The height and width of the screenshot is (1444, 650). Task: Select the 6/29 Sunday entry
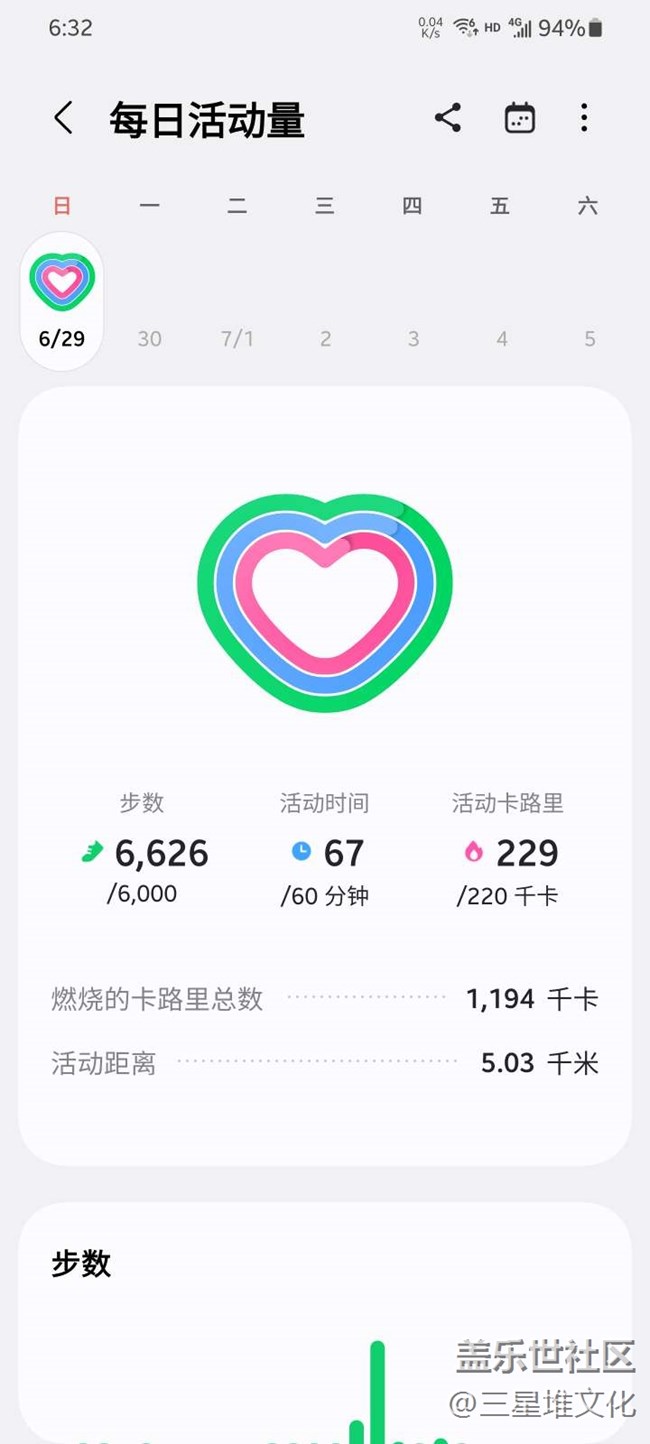[x=62, y=301]
